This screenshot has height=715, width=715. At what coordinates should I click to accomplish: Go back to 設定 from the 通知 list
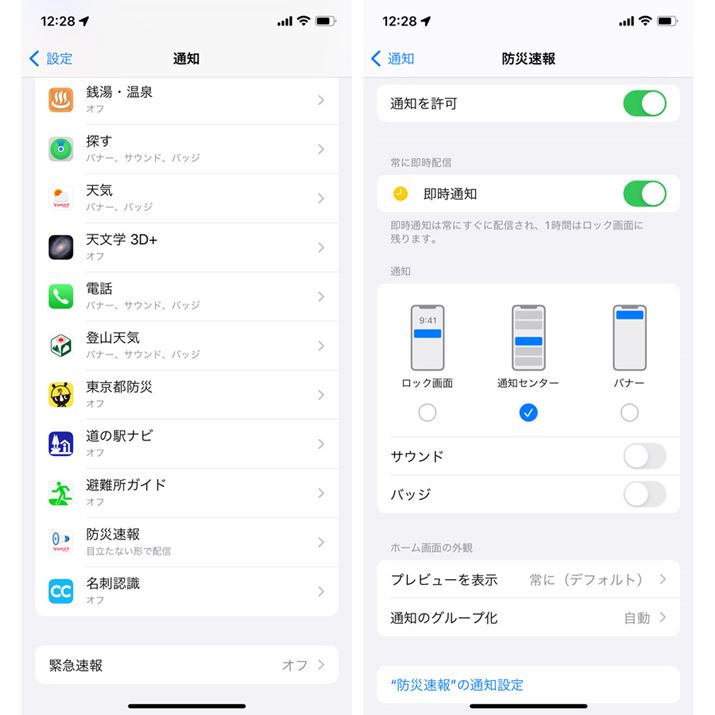(51, 58)
